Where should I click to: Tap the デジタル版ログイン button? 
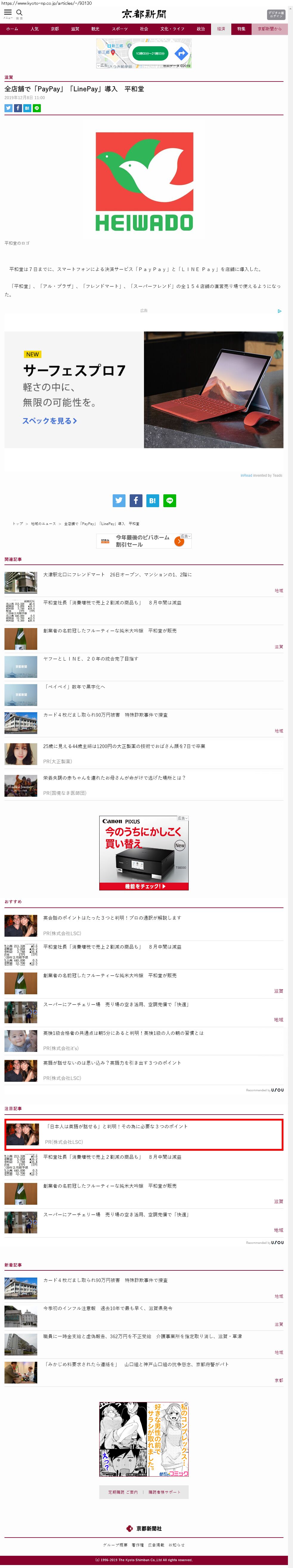click(275, 15)
